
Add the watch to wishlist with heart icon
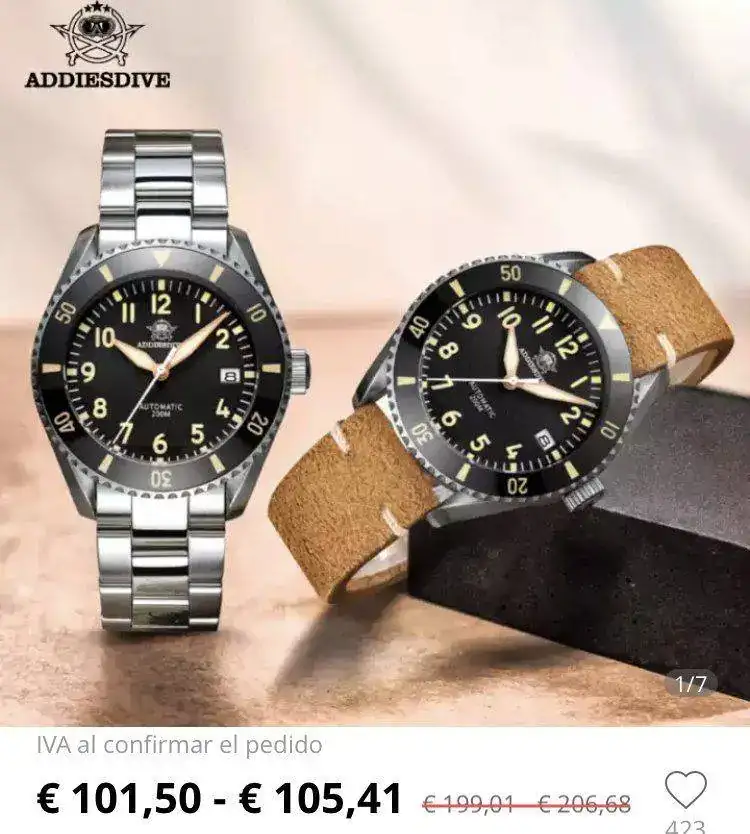point(685,790)
